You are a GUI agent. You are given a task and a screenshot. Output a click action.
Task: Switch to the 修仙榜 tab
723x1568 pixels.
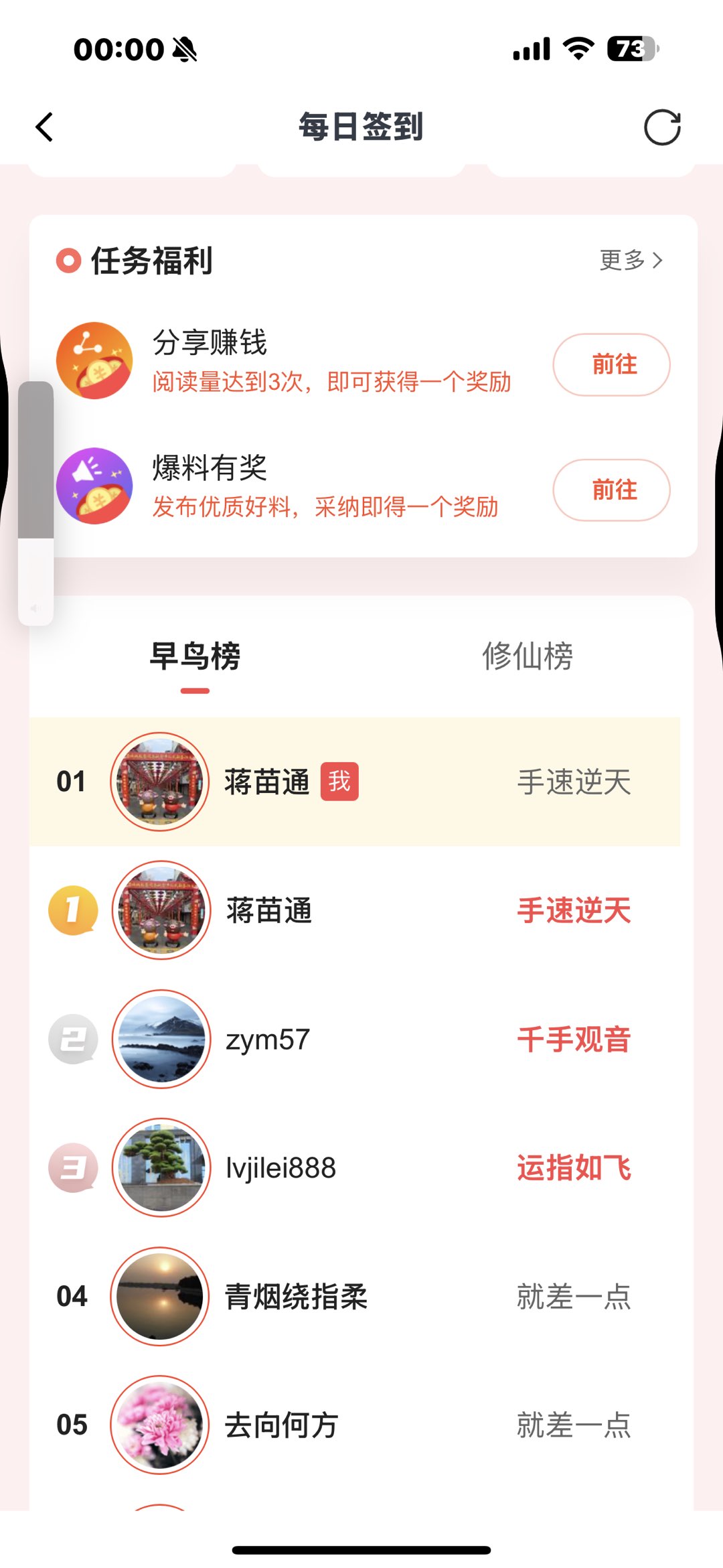point(528,656)
